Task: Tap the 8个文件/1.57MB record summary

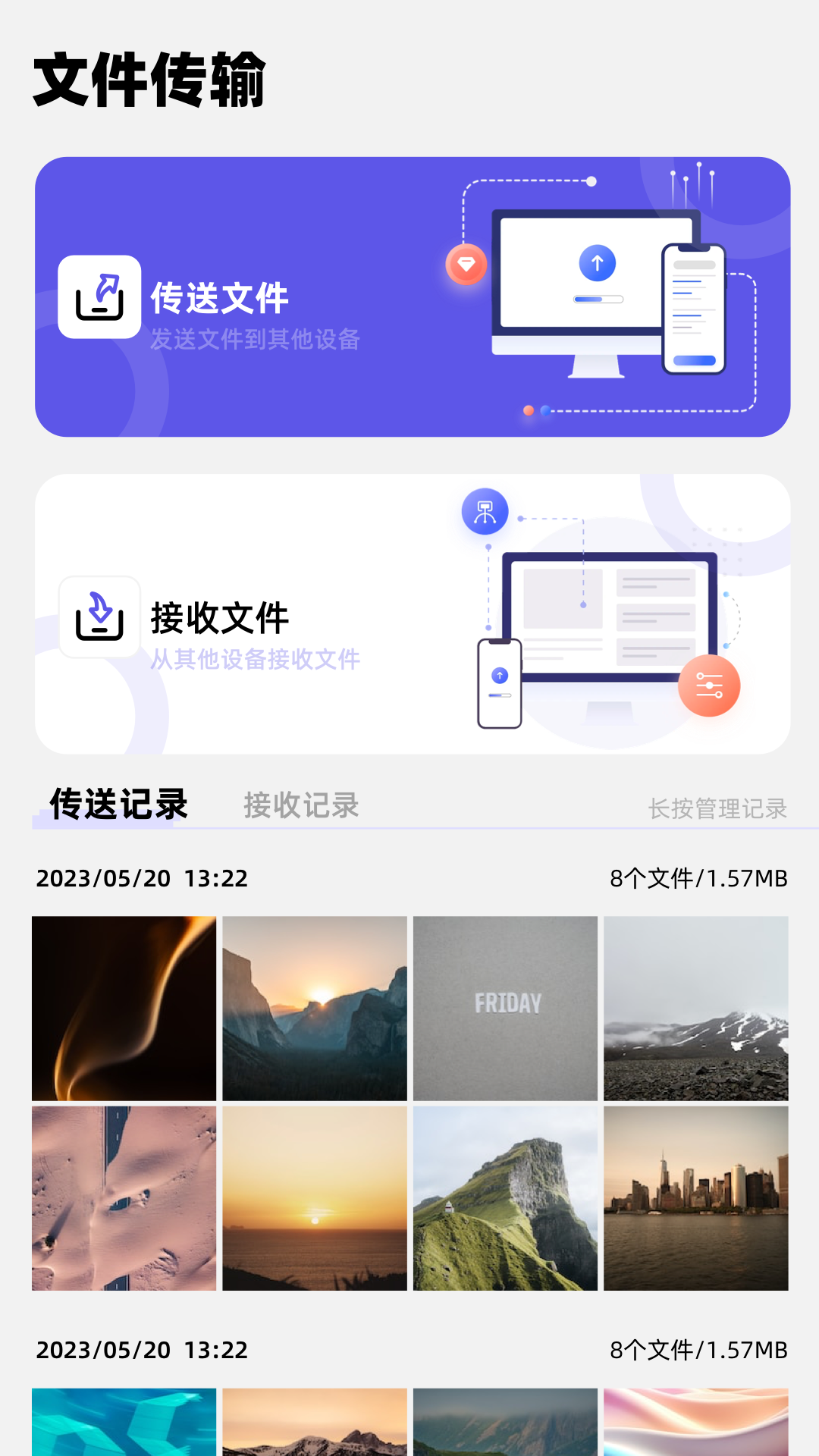Action: [x=699, y=880]
